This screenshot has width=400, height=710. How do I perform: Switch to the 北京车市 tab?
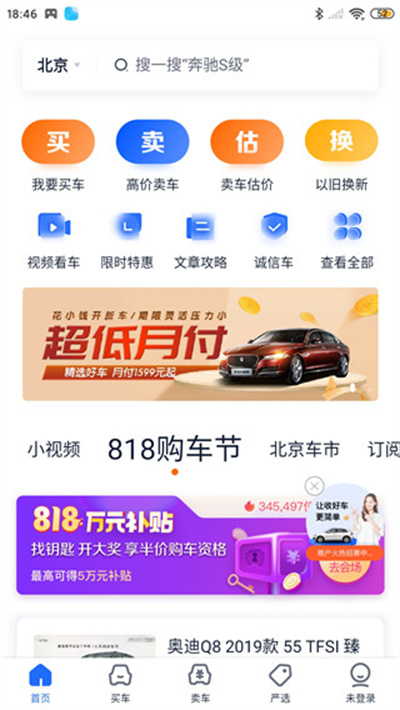(304, 450)
